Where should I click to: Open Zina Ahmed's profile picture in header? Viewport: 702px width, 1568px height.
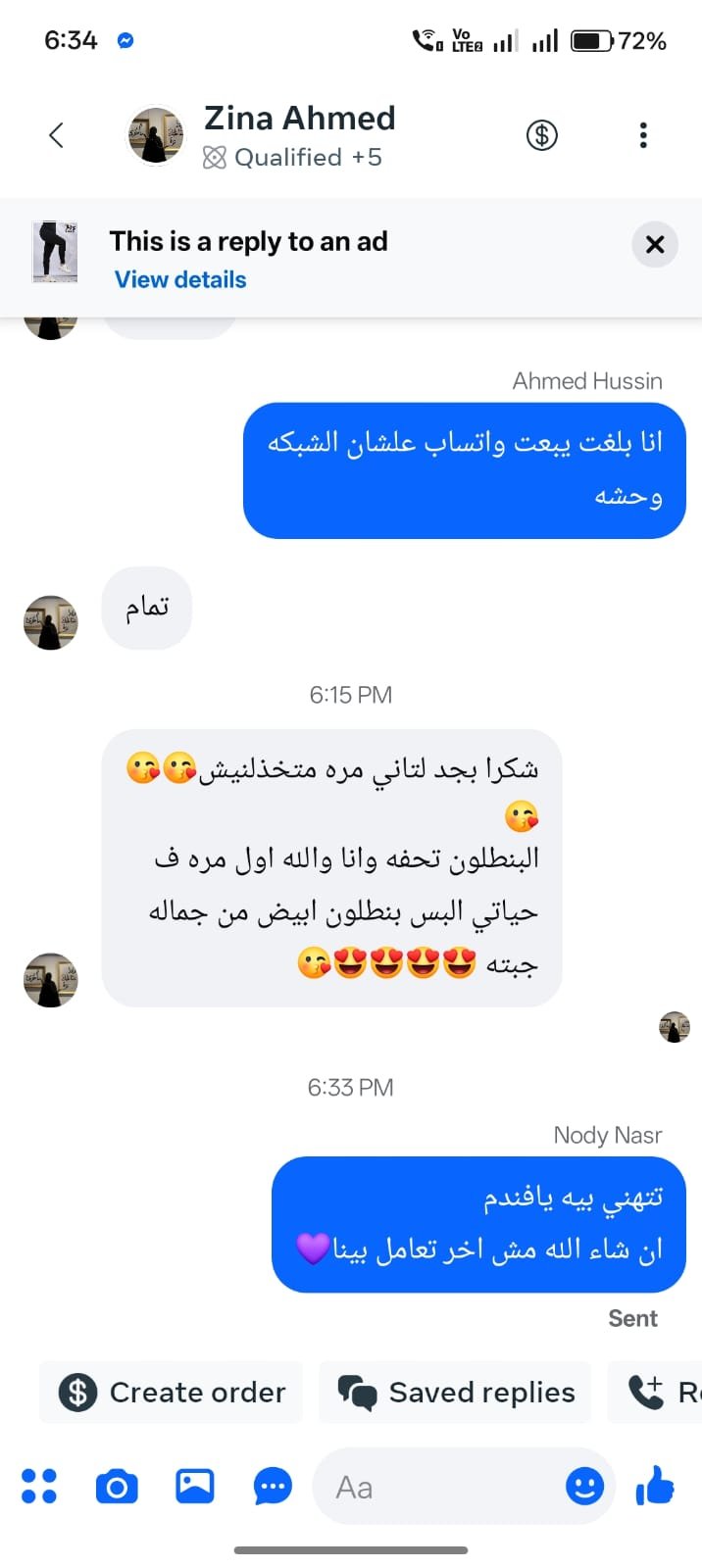coord(156,135)
